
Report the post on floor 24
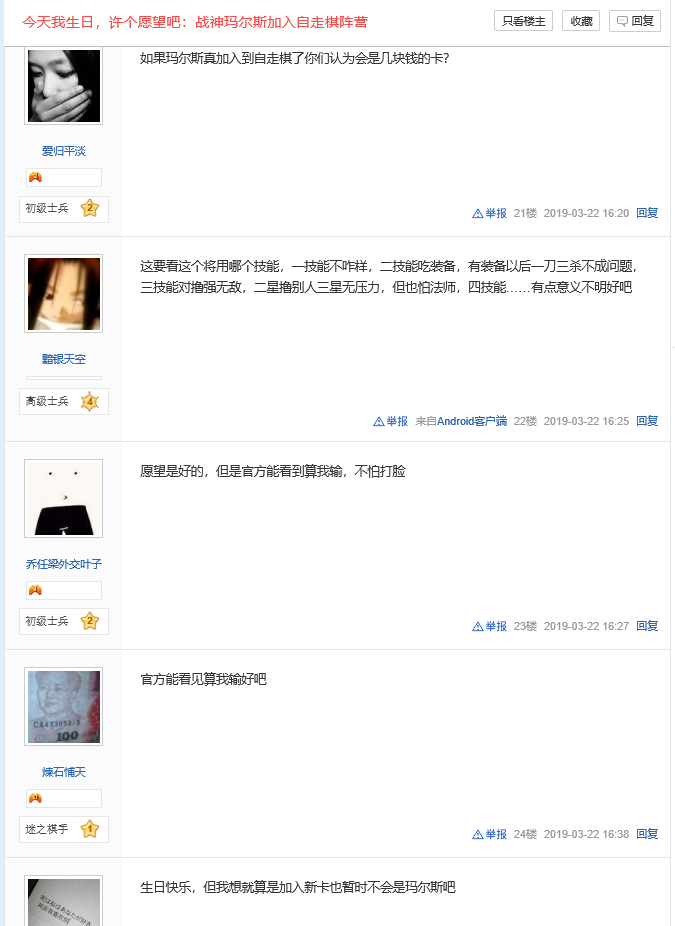pyautogui.click(x=490, y=834)
